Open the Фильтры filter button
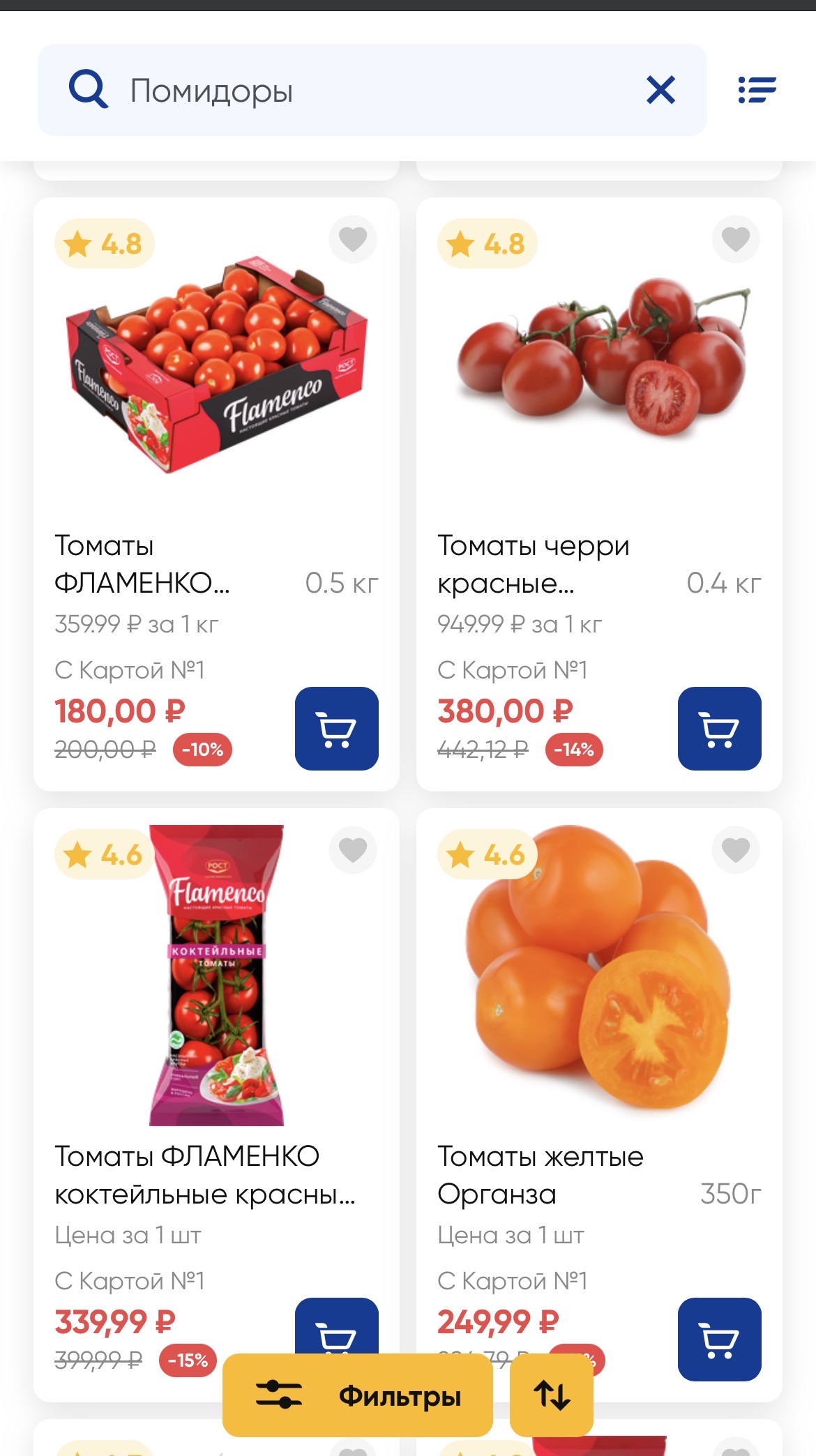The width and height of the screenshot is (816, 1456). [x=358, y=1395]
